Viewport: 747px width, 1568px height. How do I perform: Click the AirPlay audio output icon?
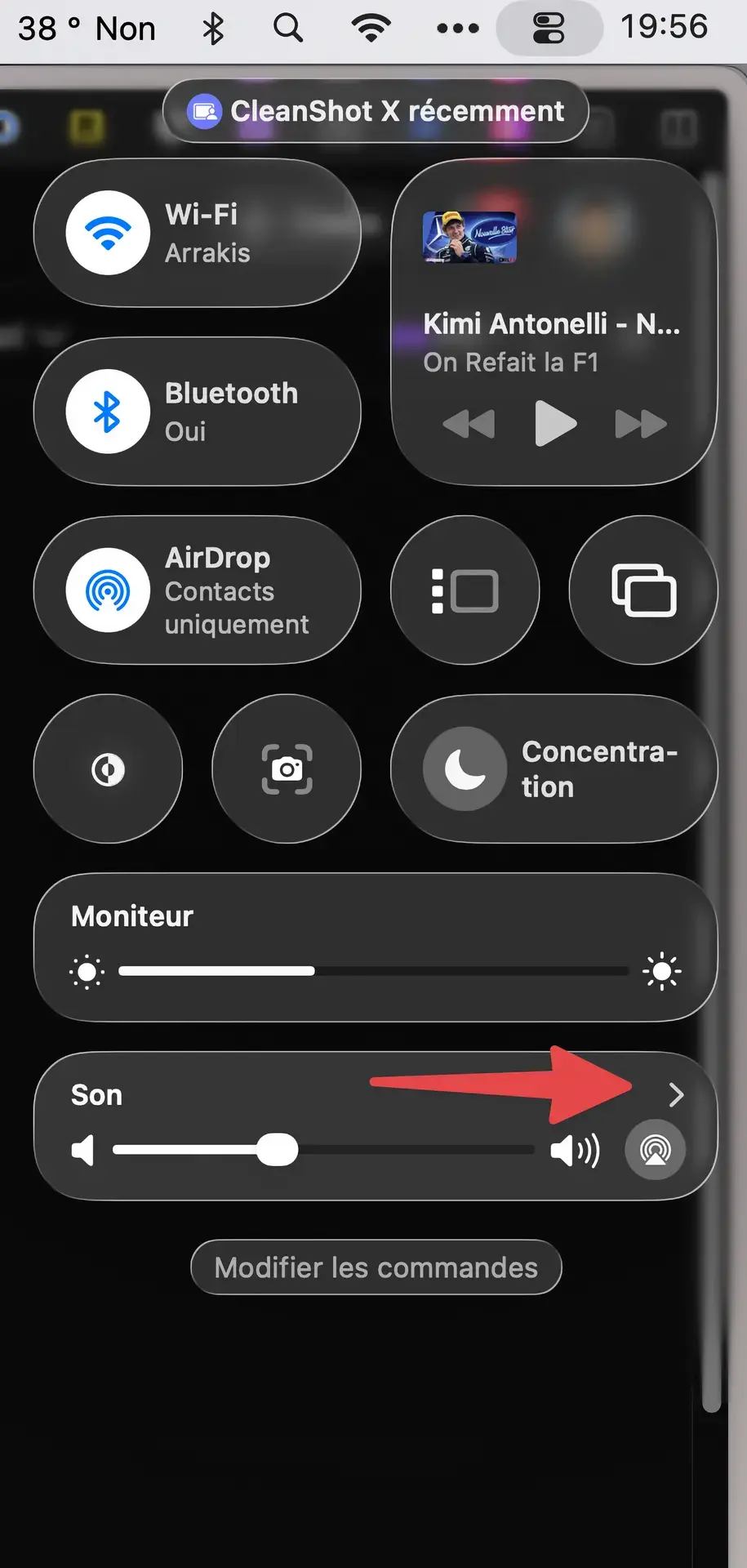coord(656,1149)
